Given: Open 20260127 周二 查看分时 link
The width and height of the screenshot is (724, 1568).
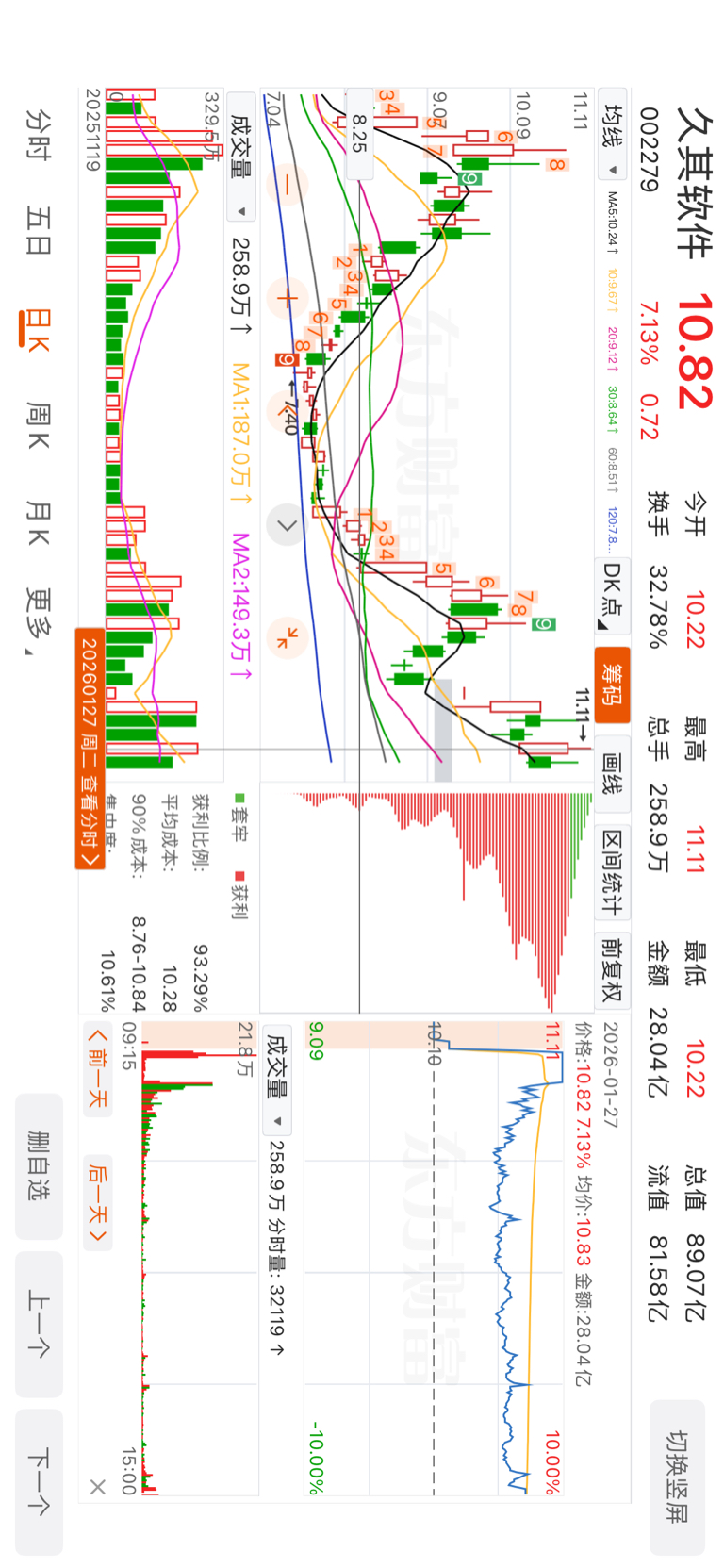Looking at the screenshot, I should click(x=90, y=751).
